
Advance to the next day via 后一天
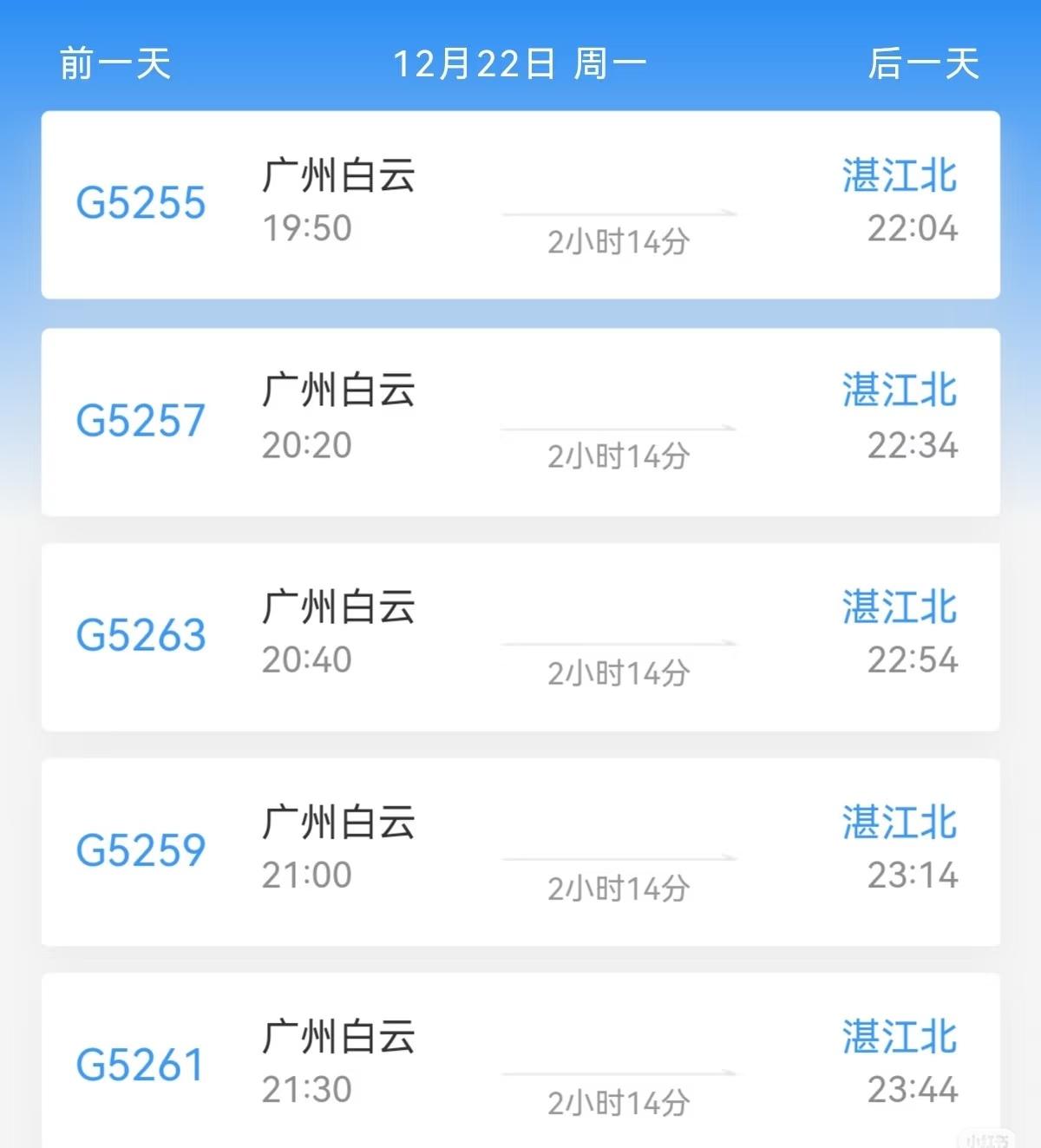click(925, 61)
